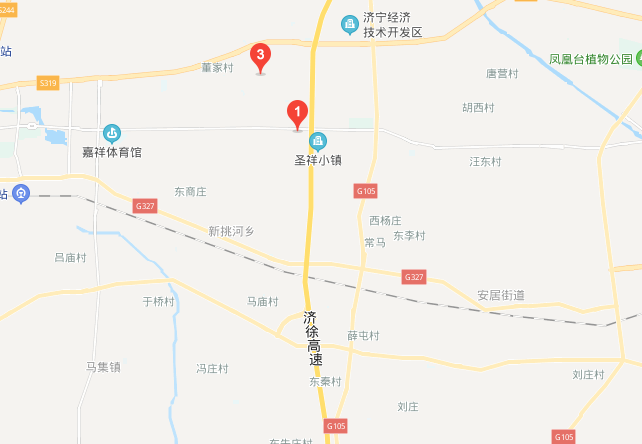Open the 圣祥小镇 point of interest
Viewport: 642px width, 444px height.
pyautogui.click(x=318, y=141)
